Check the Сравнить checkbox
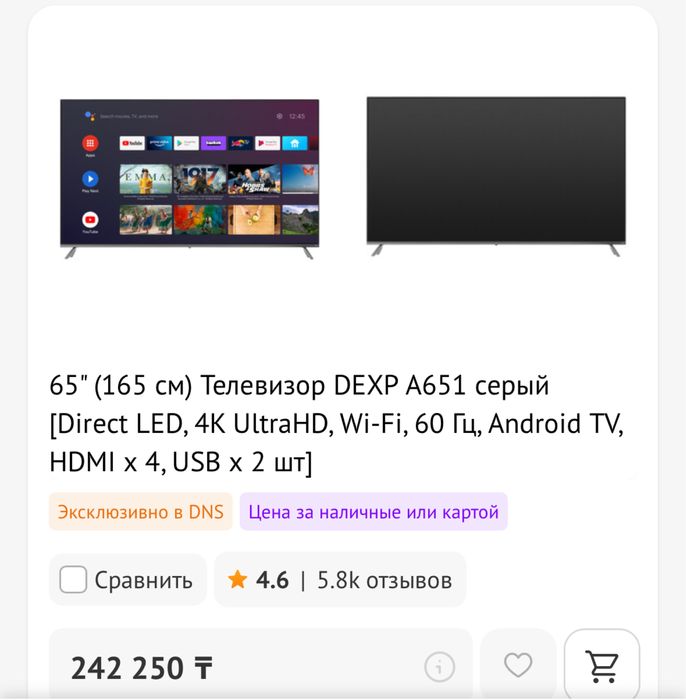Screen dimensions: 686x700 pyautogui.click(x=73, y=580)
